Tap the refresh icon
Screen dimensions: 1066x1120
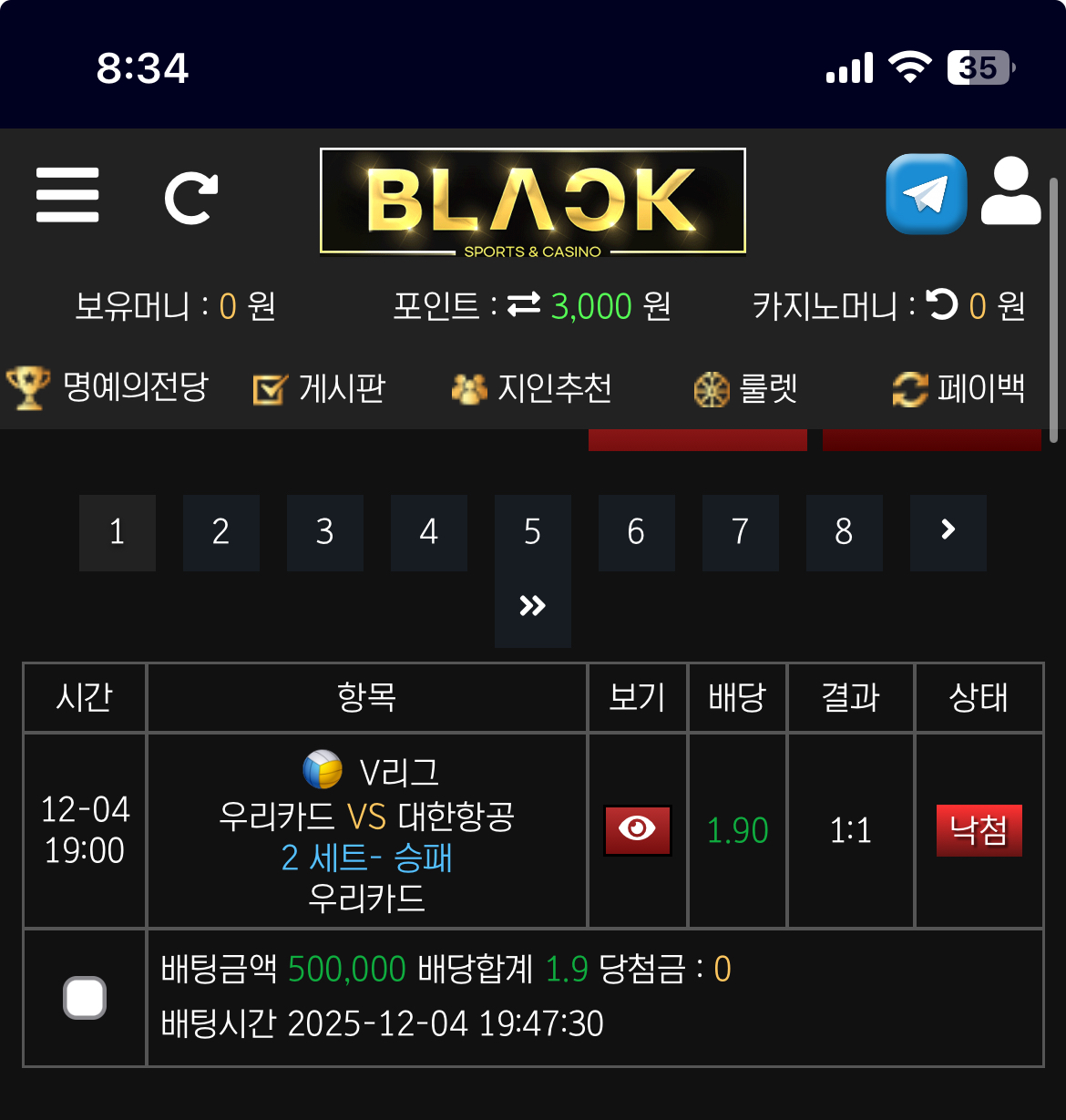(190, 197)
